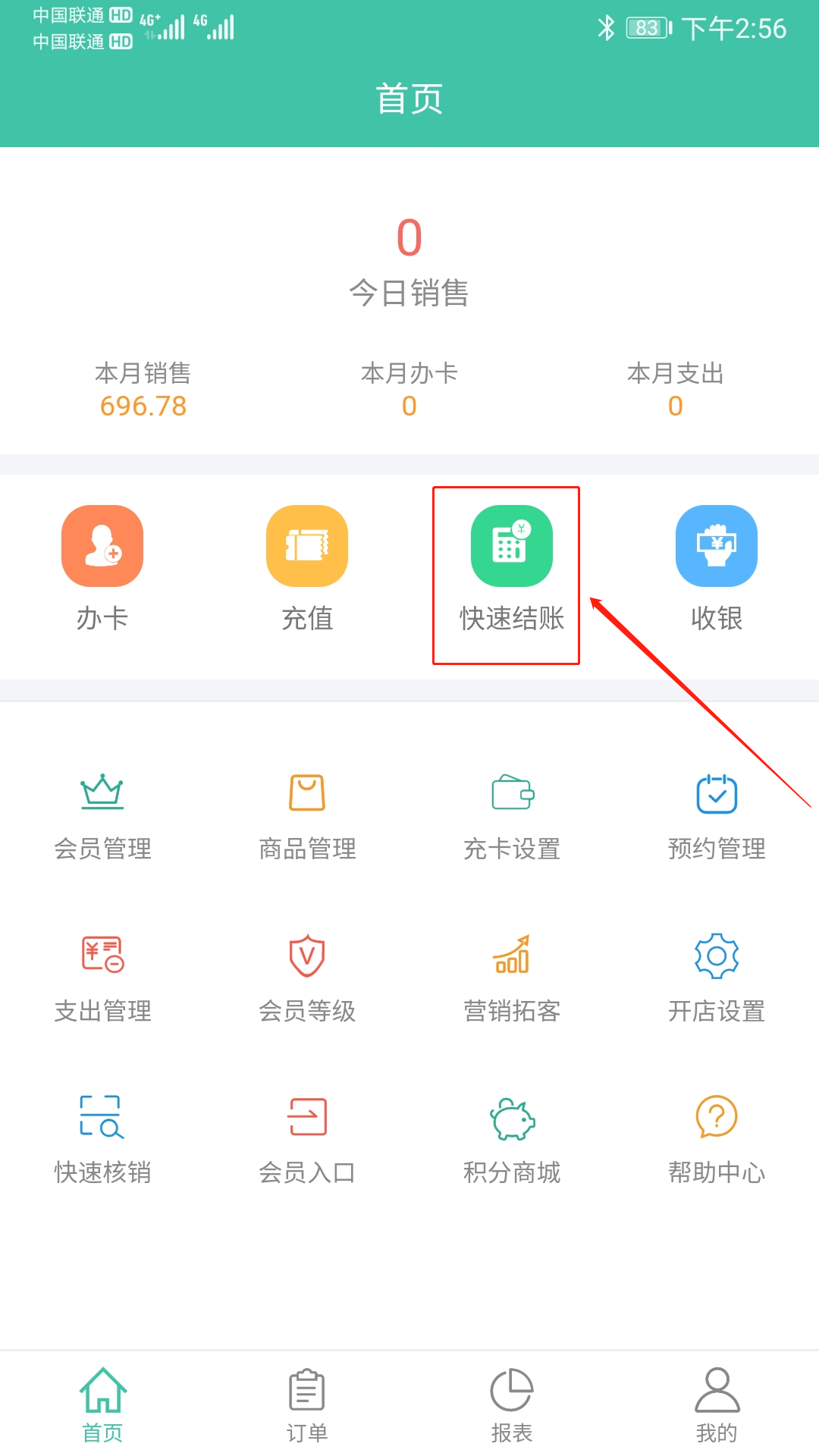Switch to the 报表 reports tab

click(x=512, y=1403)
